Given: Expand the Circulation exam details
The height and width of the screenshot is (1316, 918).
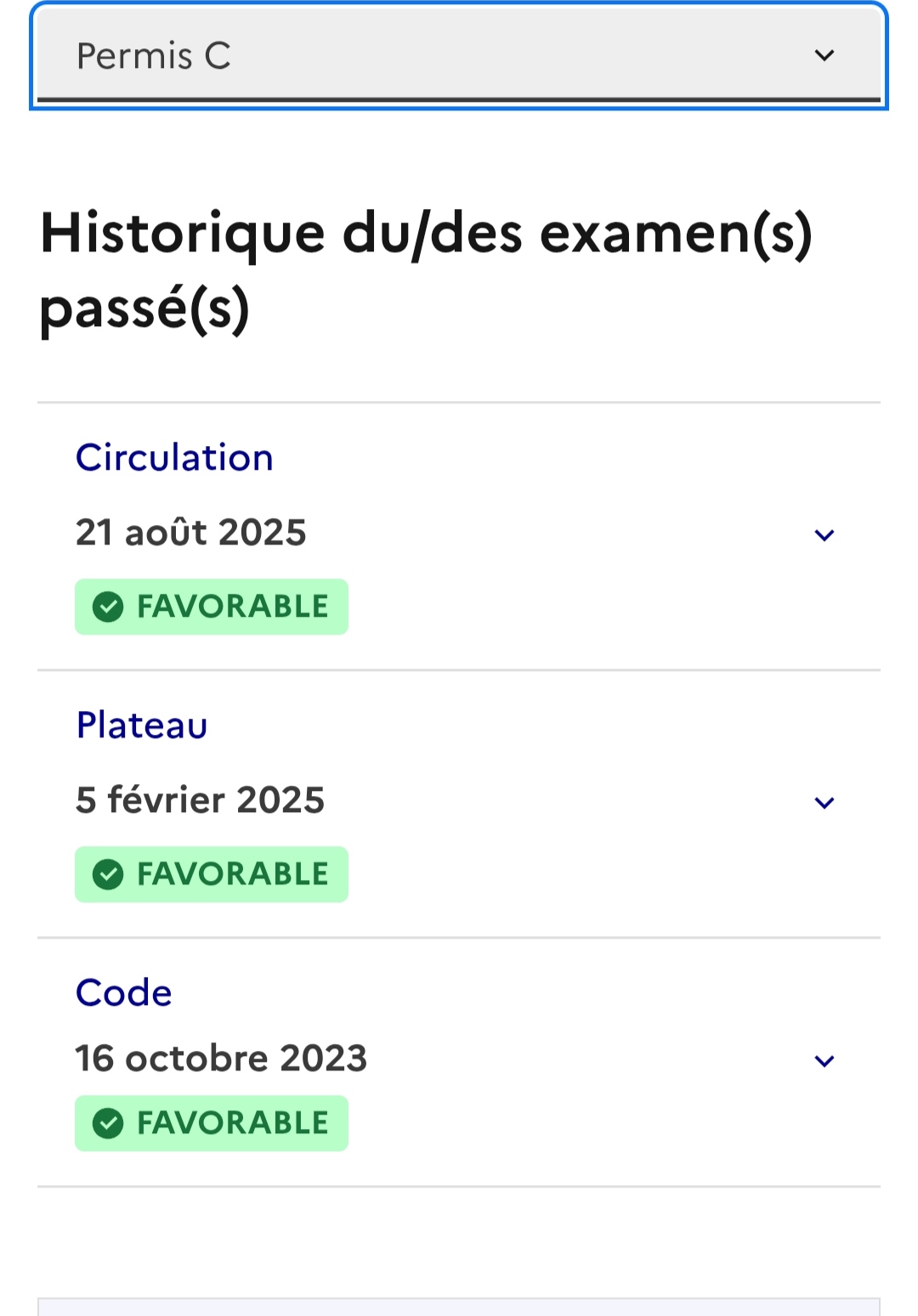Looking at the screenshot, I should (x=824, y=535).
